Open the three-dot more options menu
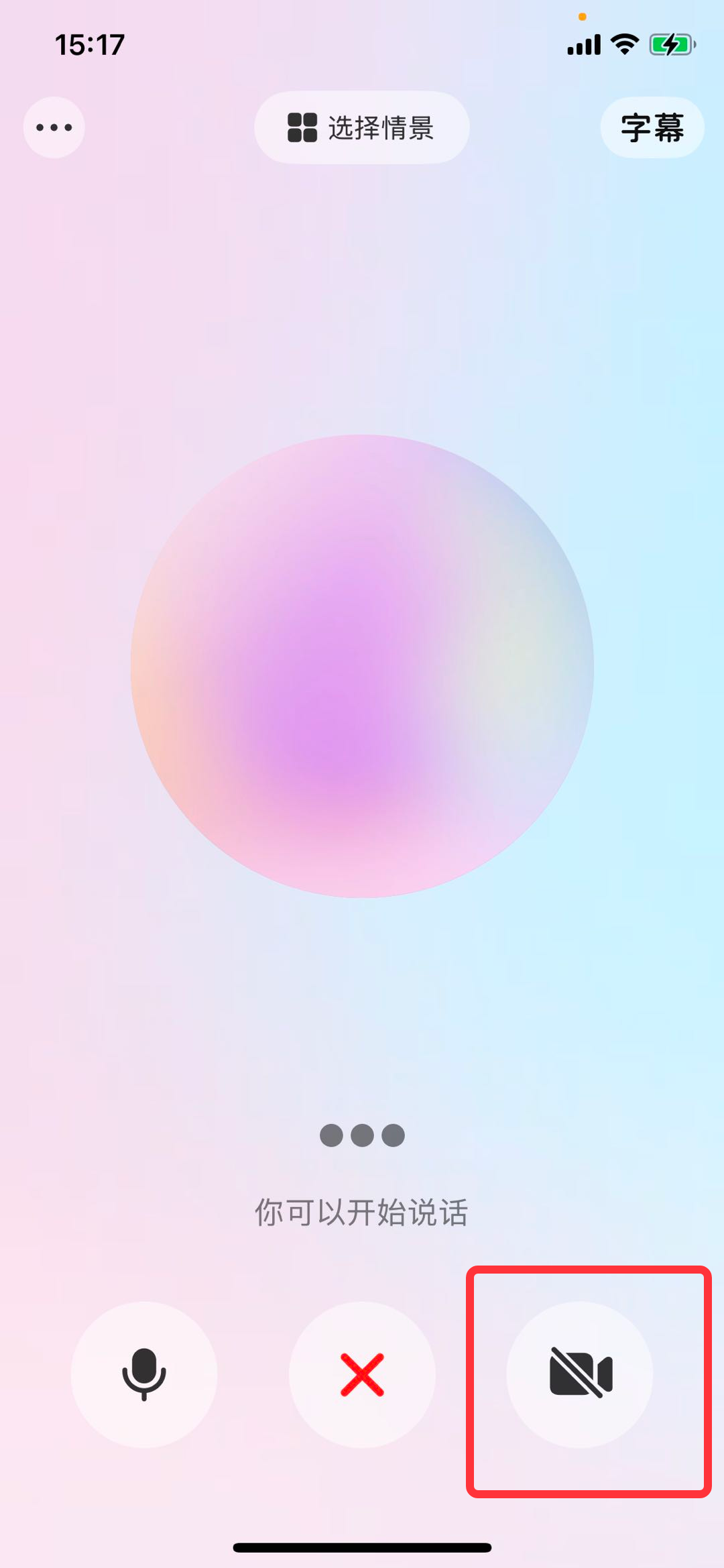The image size is (724, 1568). tap(54, 127)
